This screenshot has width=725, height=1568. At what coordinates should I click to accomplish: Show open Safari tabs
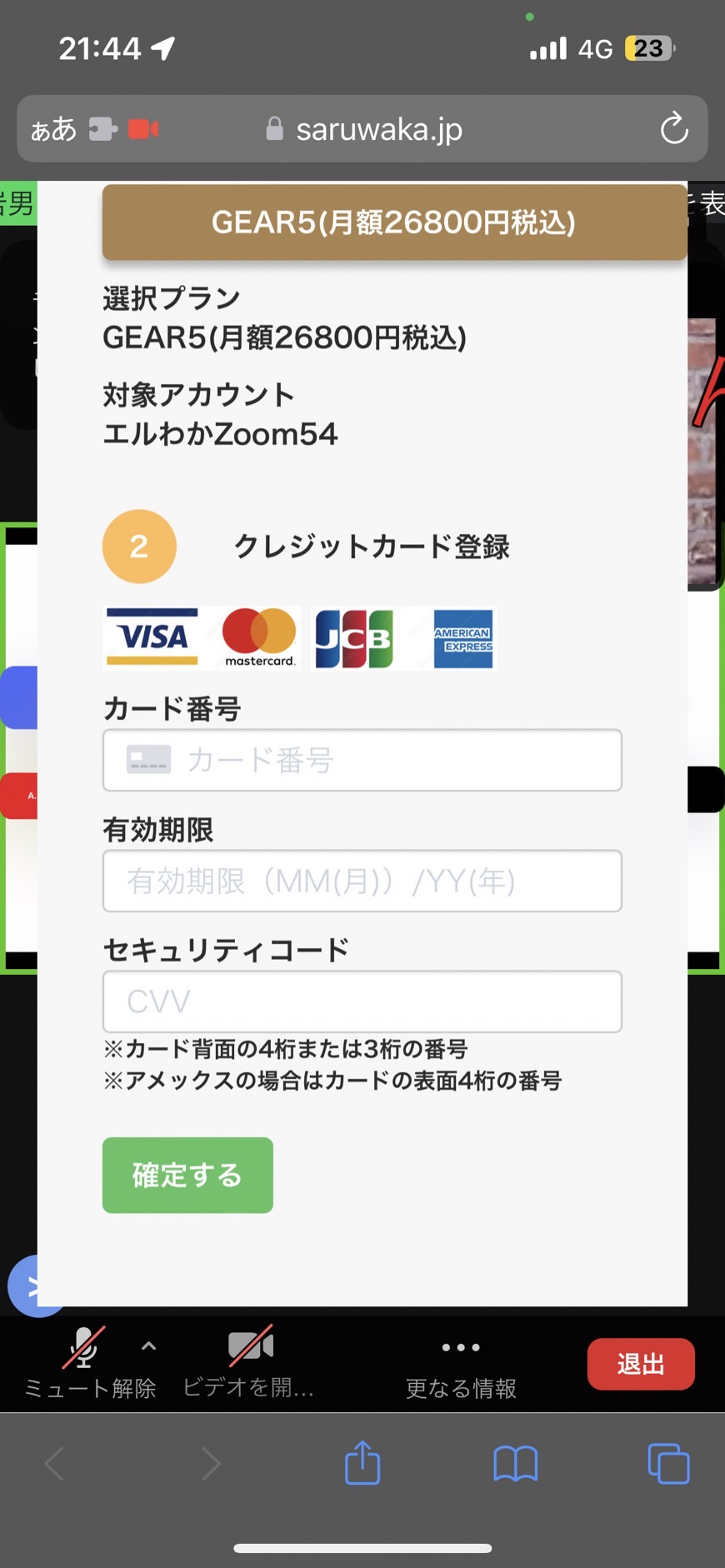click(668, 1464)
